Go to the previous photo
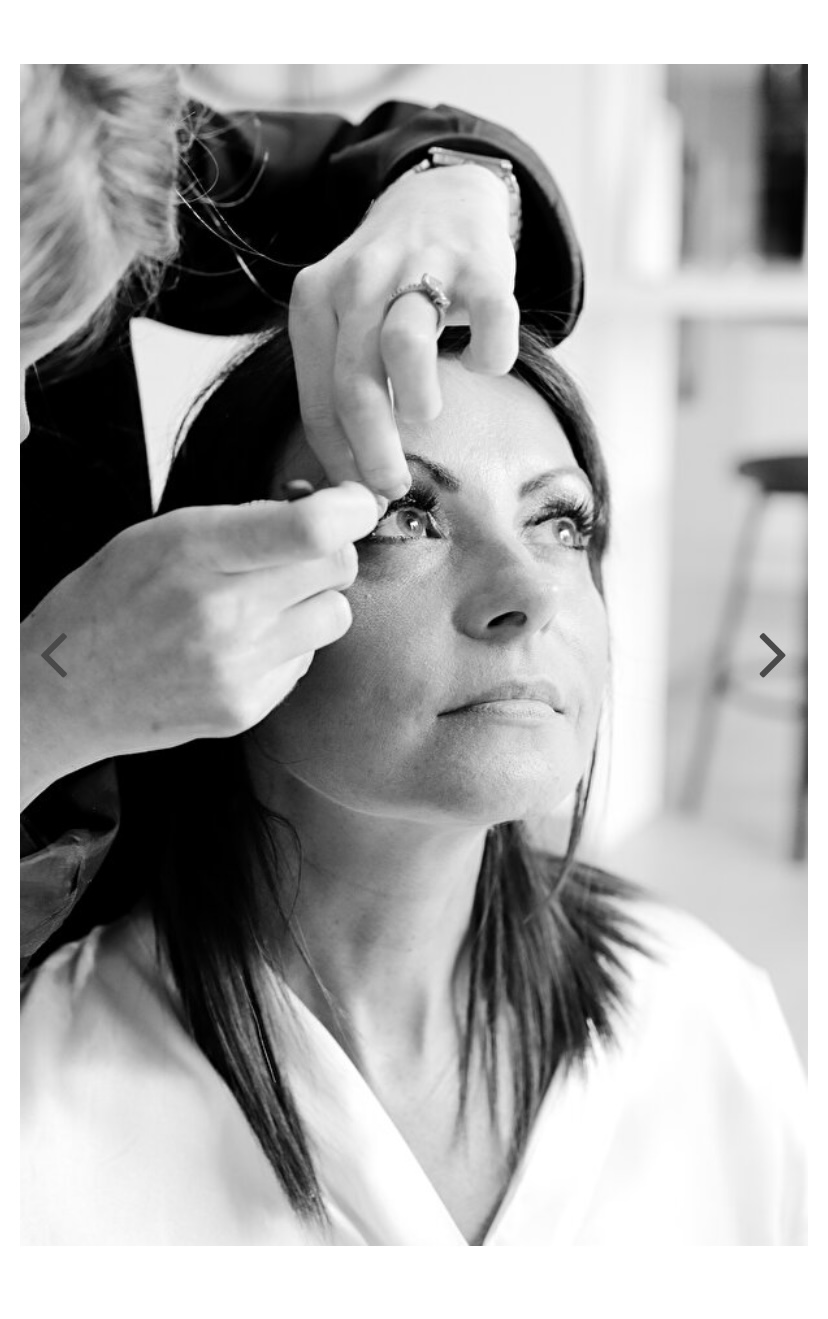Screen dimensions: 828x1319 point(54,655)
